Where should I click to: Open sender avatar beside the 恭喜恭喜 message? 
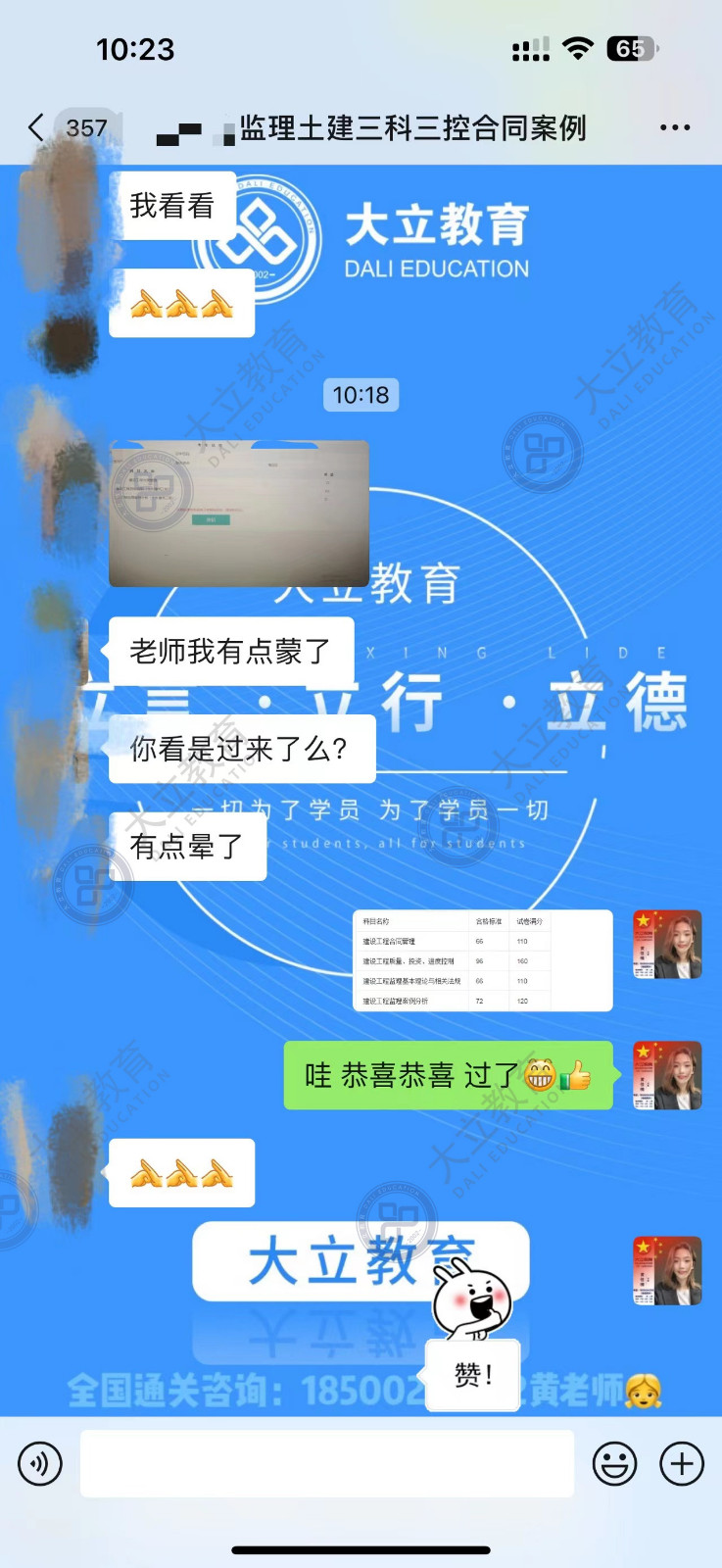[x=667, y=1075]
